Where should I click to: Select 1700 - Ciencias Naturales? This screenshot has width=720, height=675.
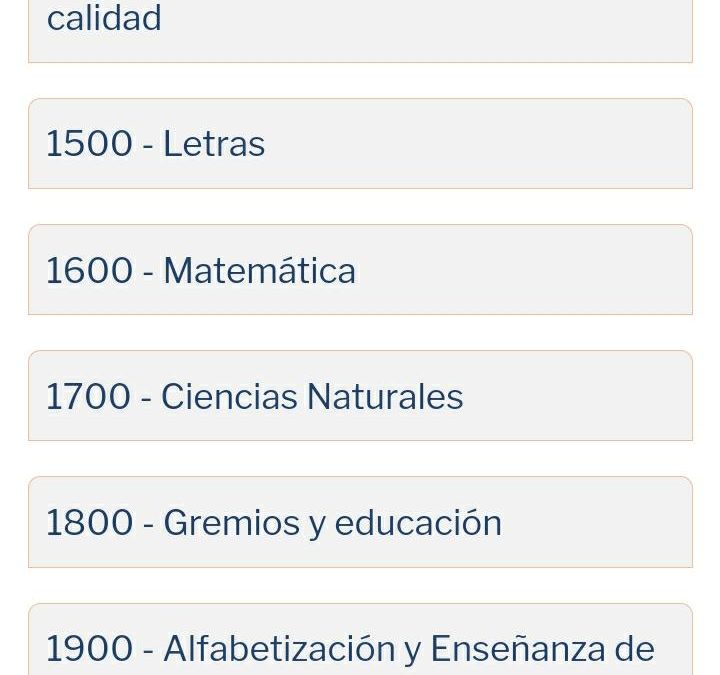tap(360, 396)
